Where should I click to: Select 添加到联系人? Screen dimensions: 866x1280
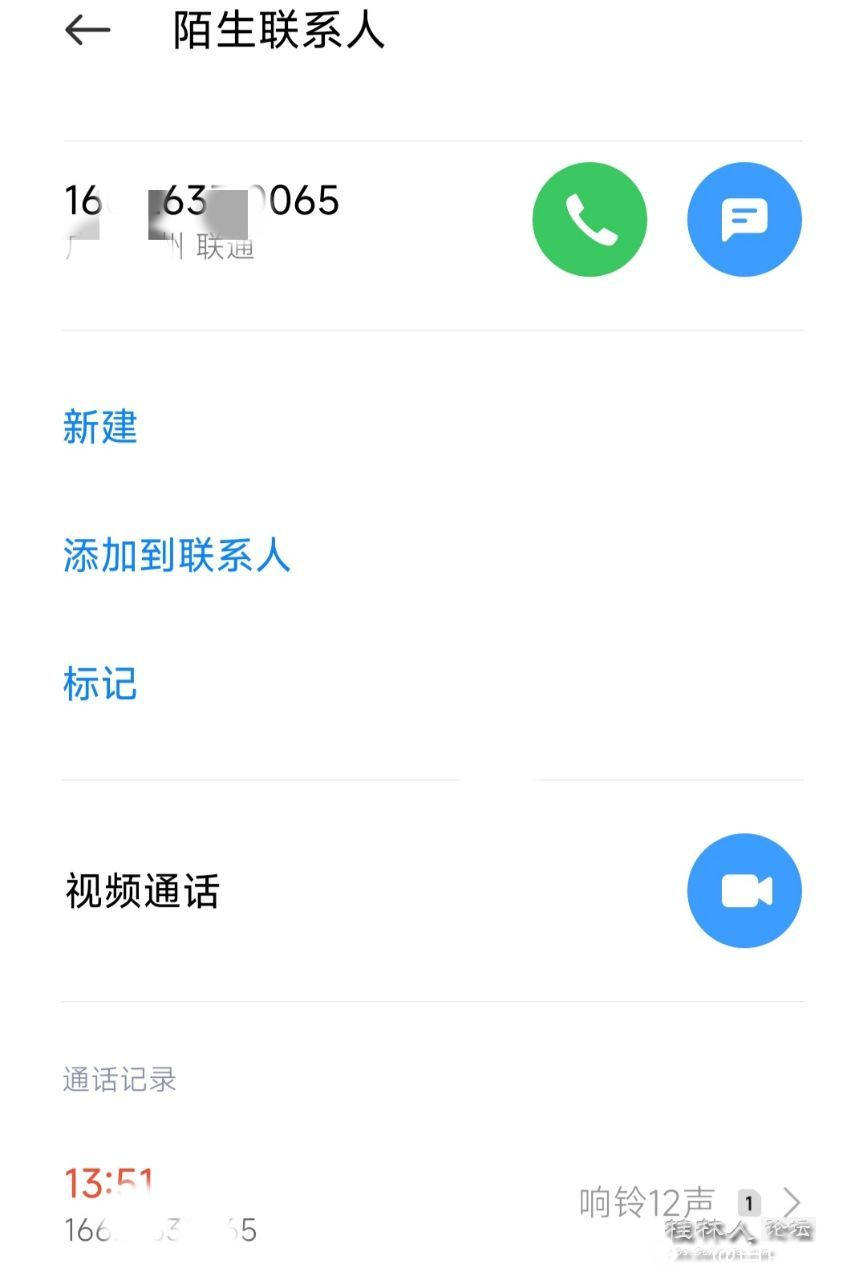coord(177,556)
